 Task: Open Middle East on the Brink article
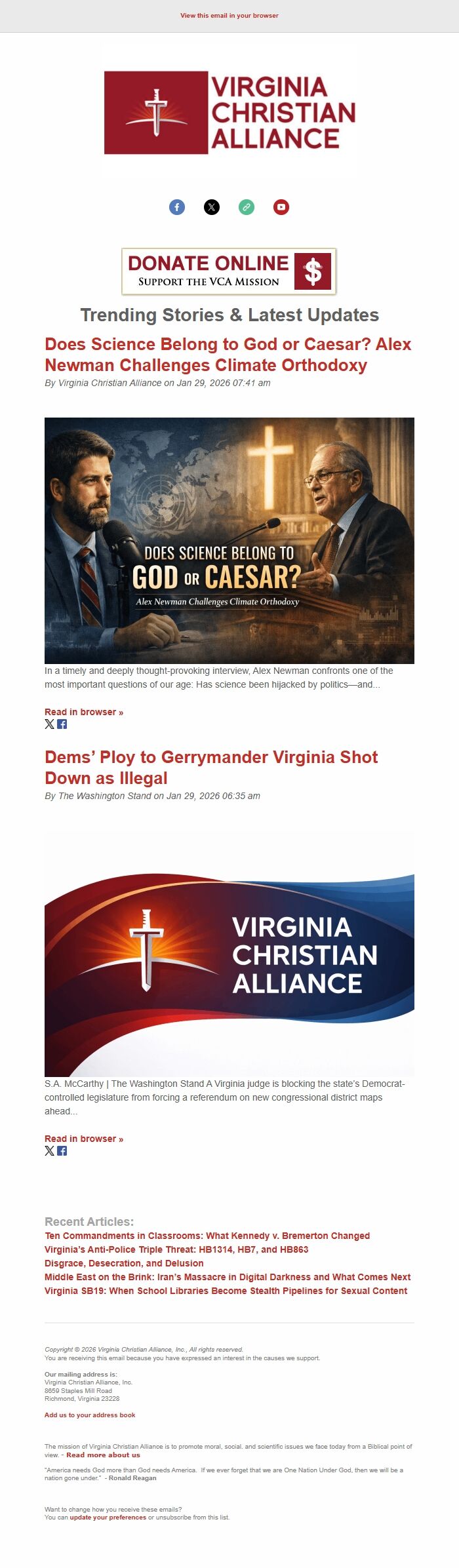point(228,1277)
